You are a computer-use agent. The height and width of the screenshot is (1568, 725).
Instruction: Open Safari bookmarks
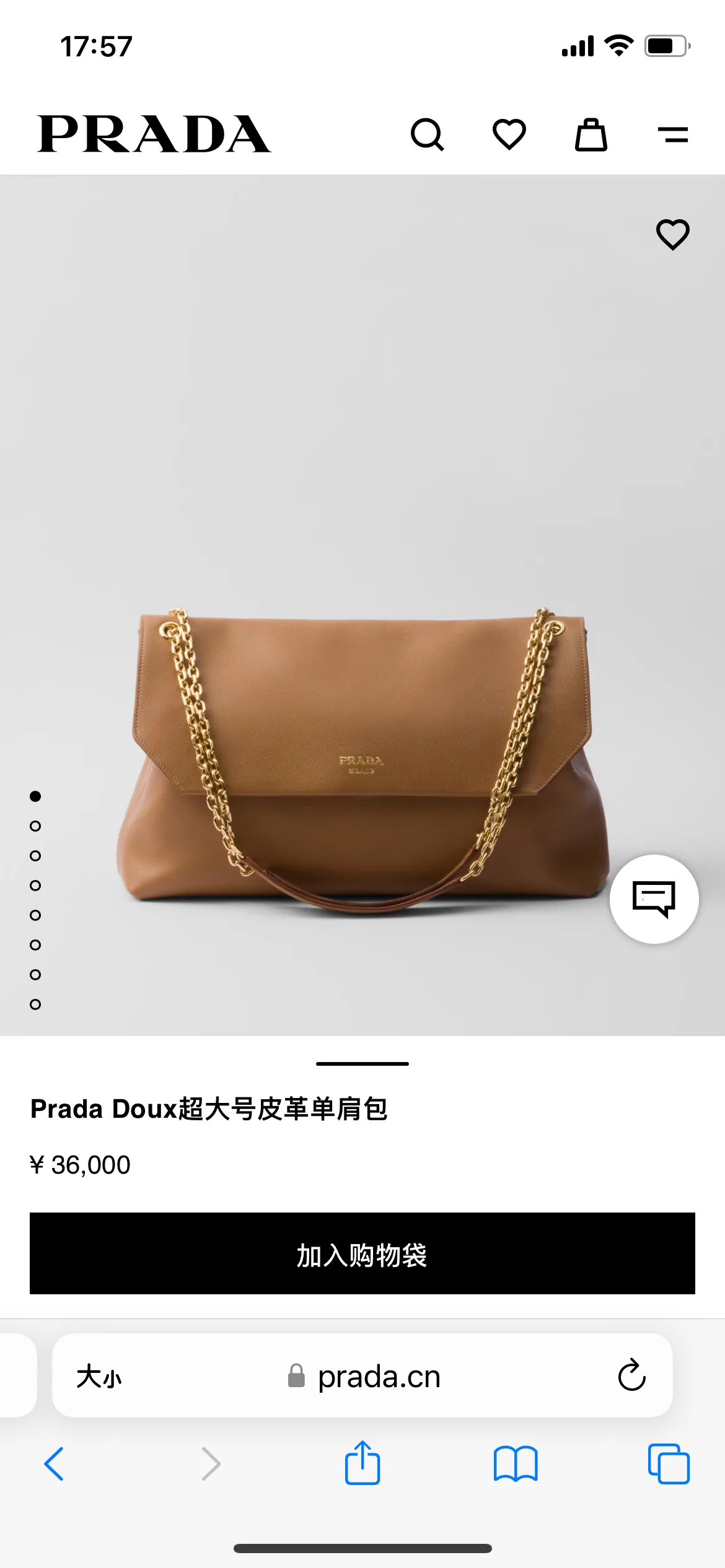[516, 1464]
